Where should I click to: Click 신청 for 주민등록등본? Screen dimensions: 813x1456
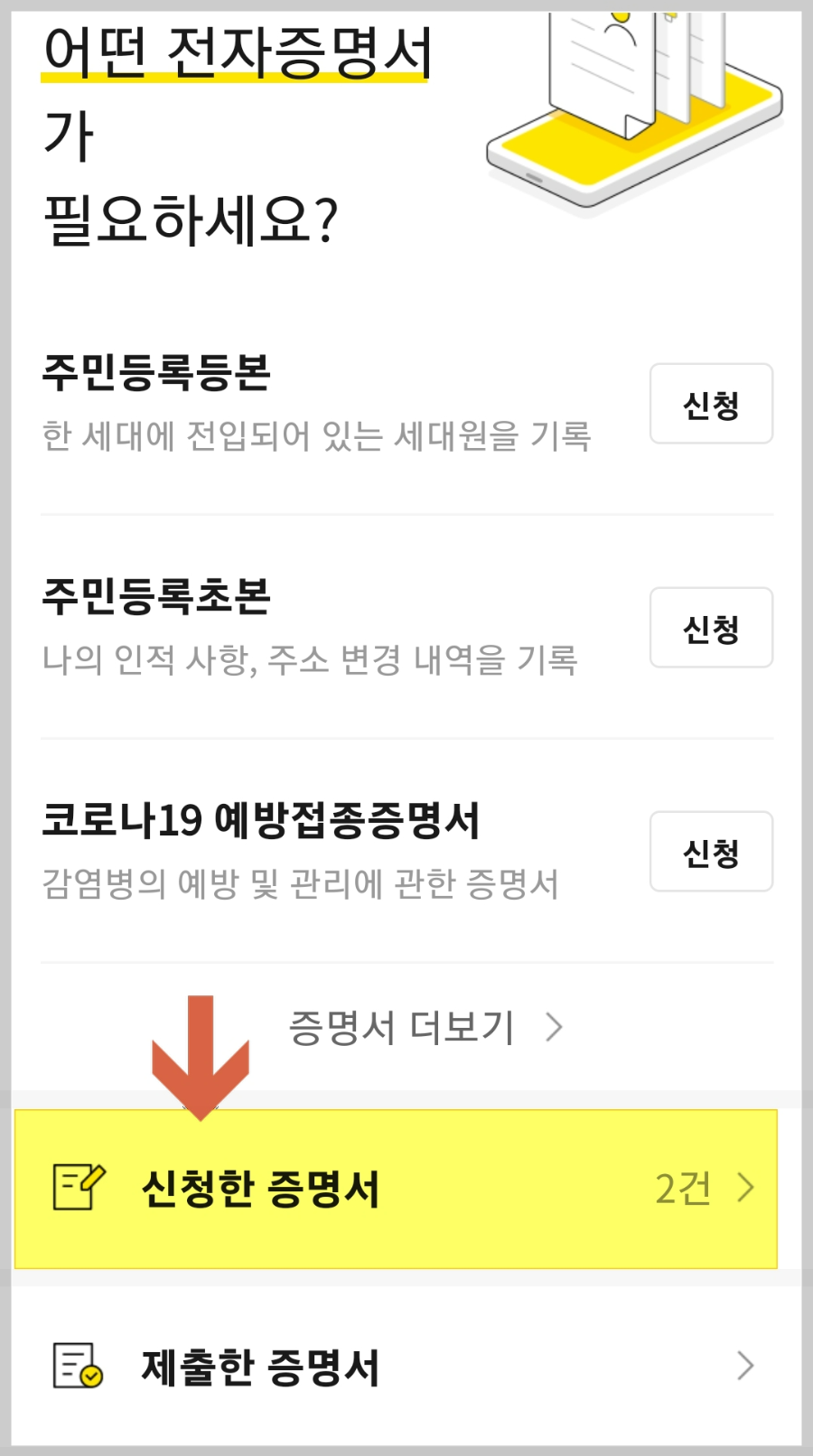click(711, 405)
